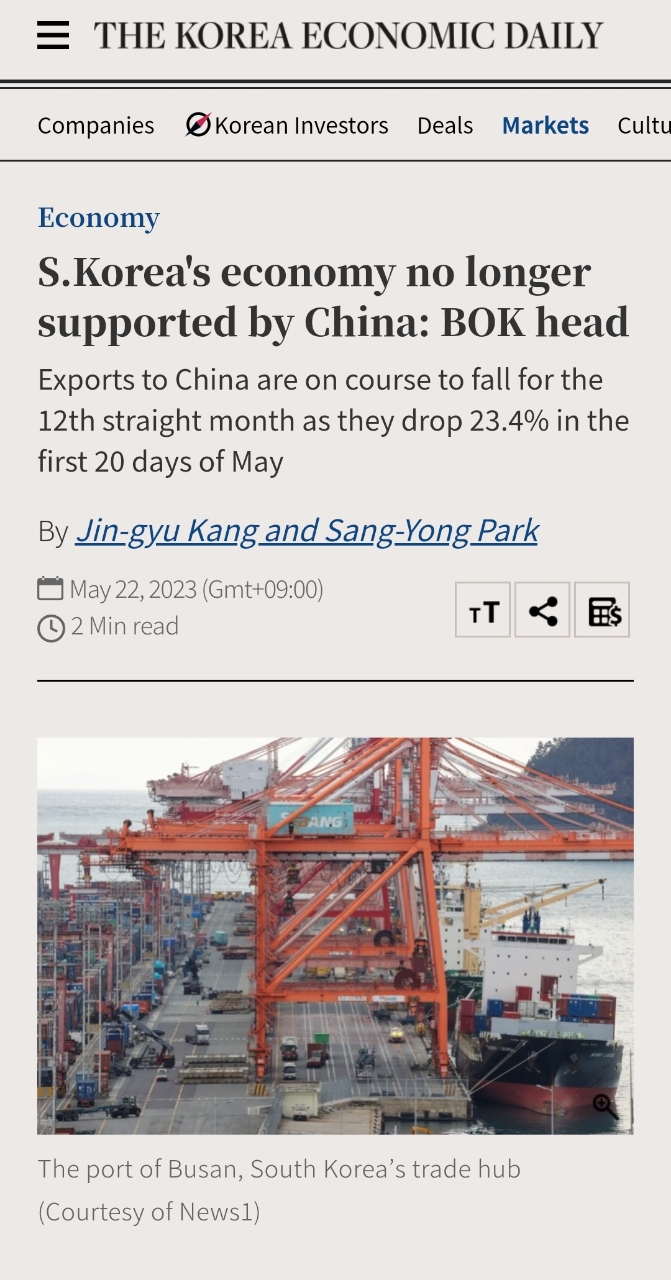Switch to the Deals section
Screen dimensions: 671x1280
tap(445, 126)
